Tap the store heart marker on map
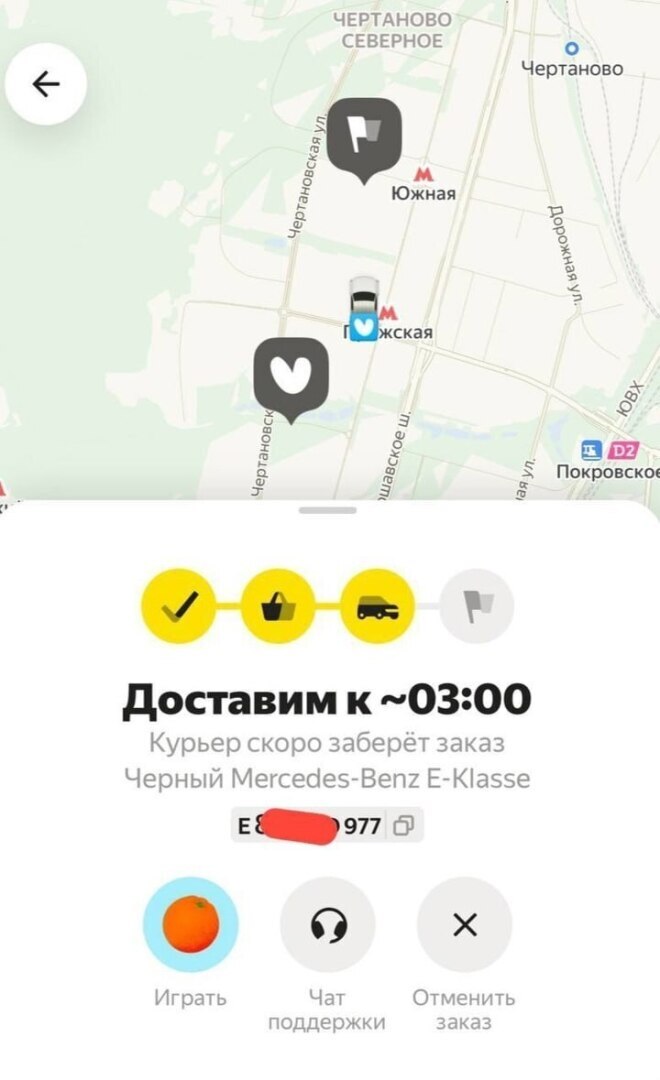Viewport: 660px width, 1080px height. (291, 375)
